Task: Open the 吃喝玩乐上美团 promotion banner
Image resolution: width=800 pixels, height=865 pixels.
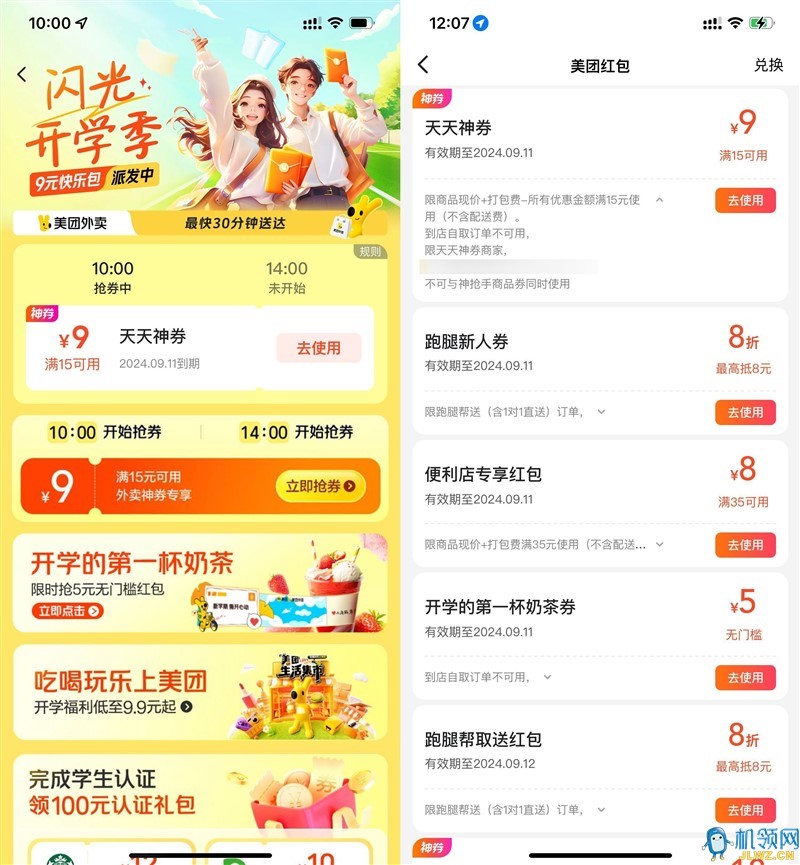Action: (x=199, y=692)
